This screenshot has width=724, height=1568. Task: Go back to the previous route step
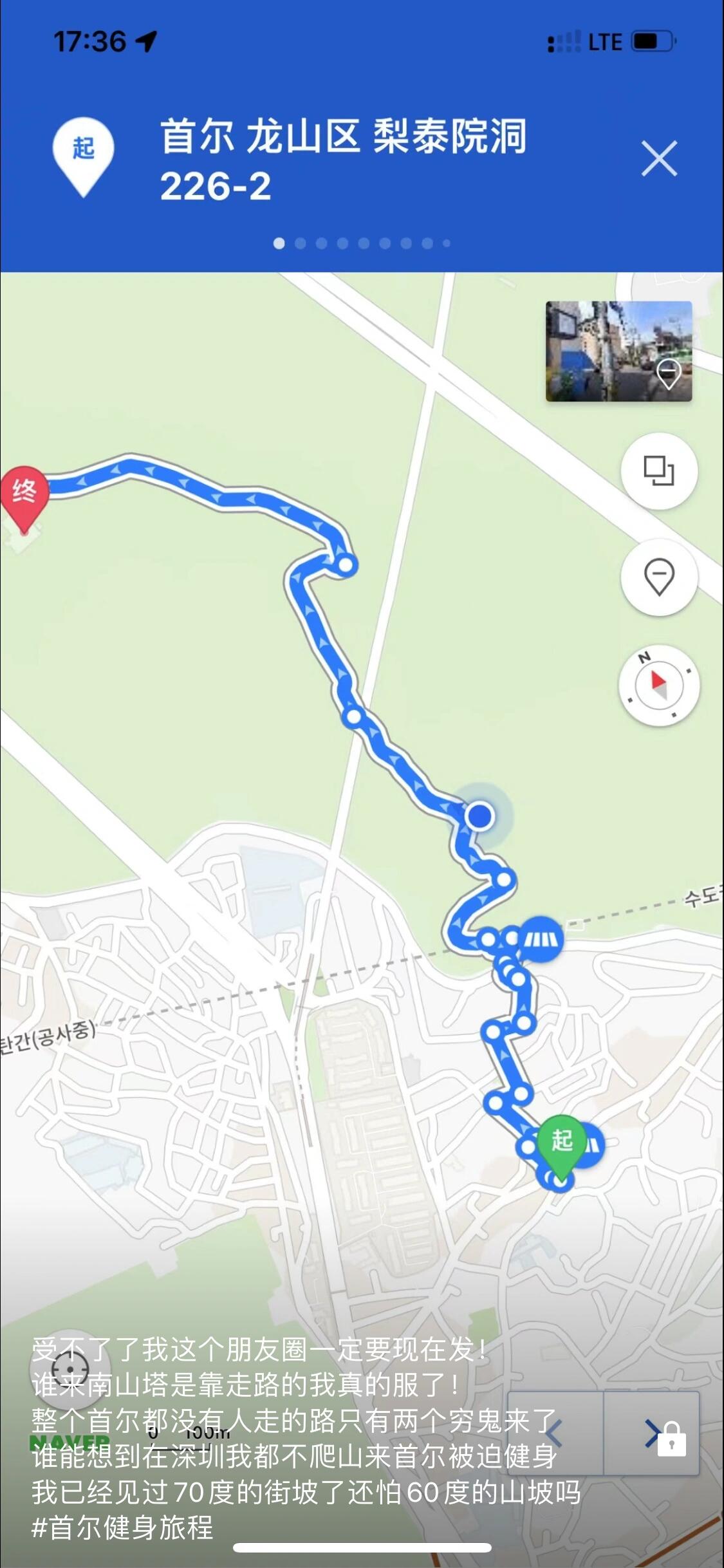tap(555, 1433)
